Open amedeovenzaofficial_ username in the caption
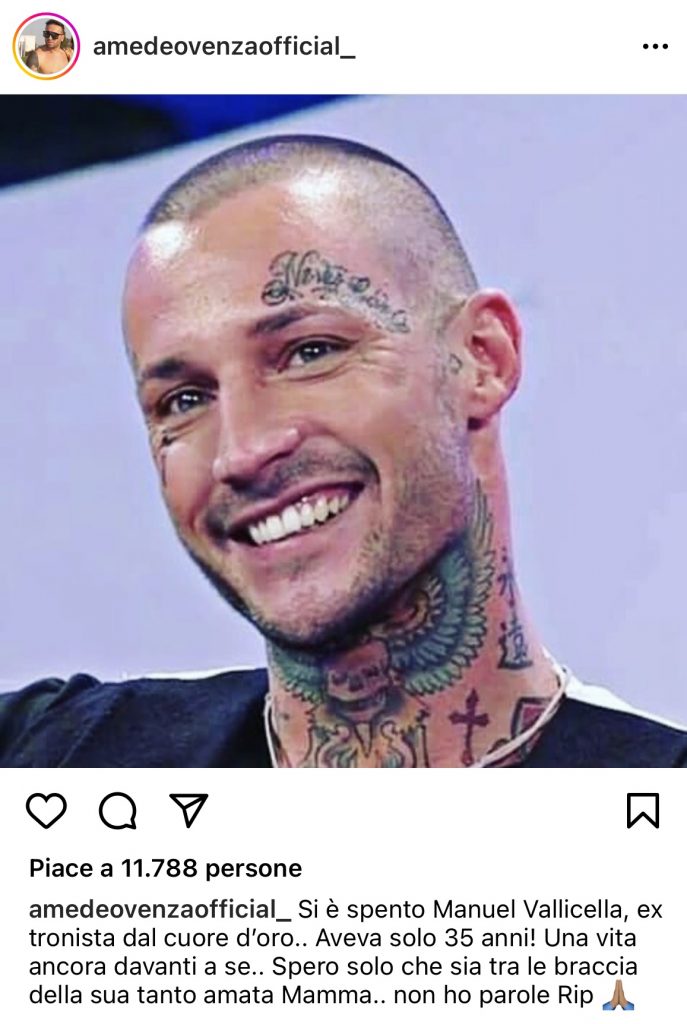687x1024 pixels. pos(160,909)
